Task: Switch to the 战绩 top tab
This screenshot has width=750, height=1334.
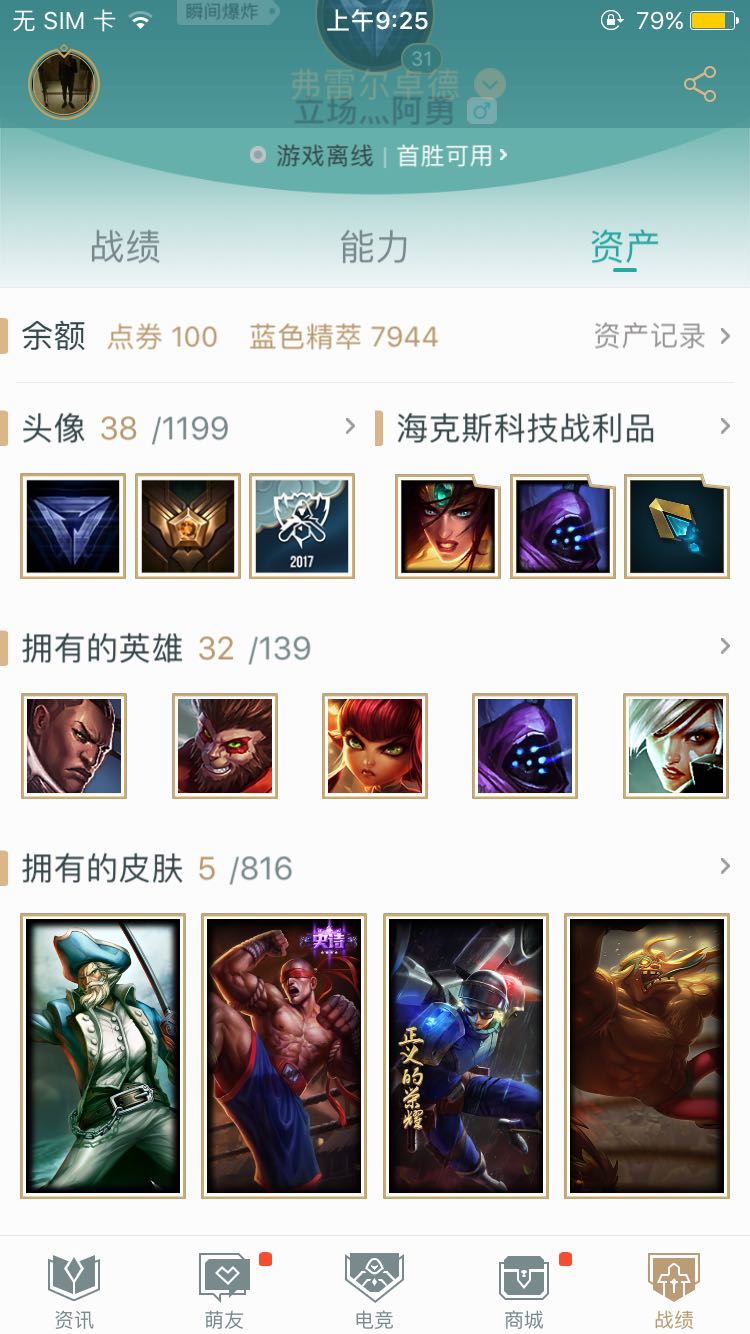Action: click(125, 246)
